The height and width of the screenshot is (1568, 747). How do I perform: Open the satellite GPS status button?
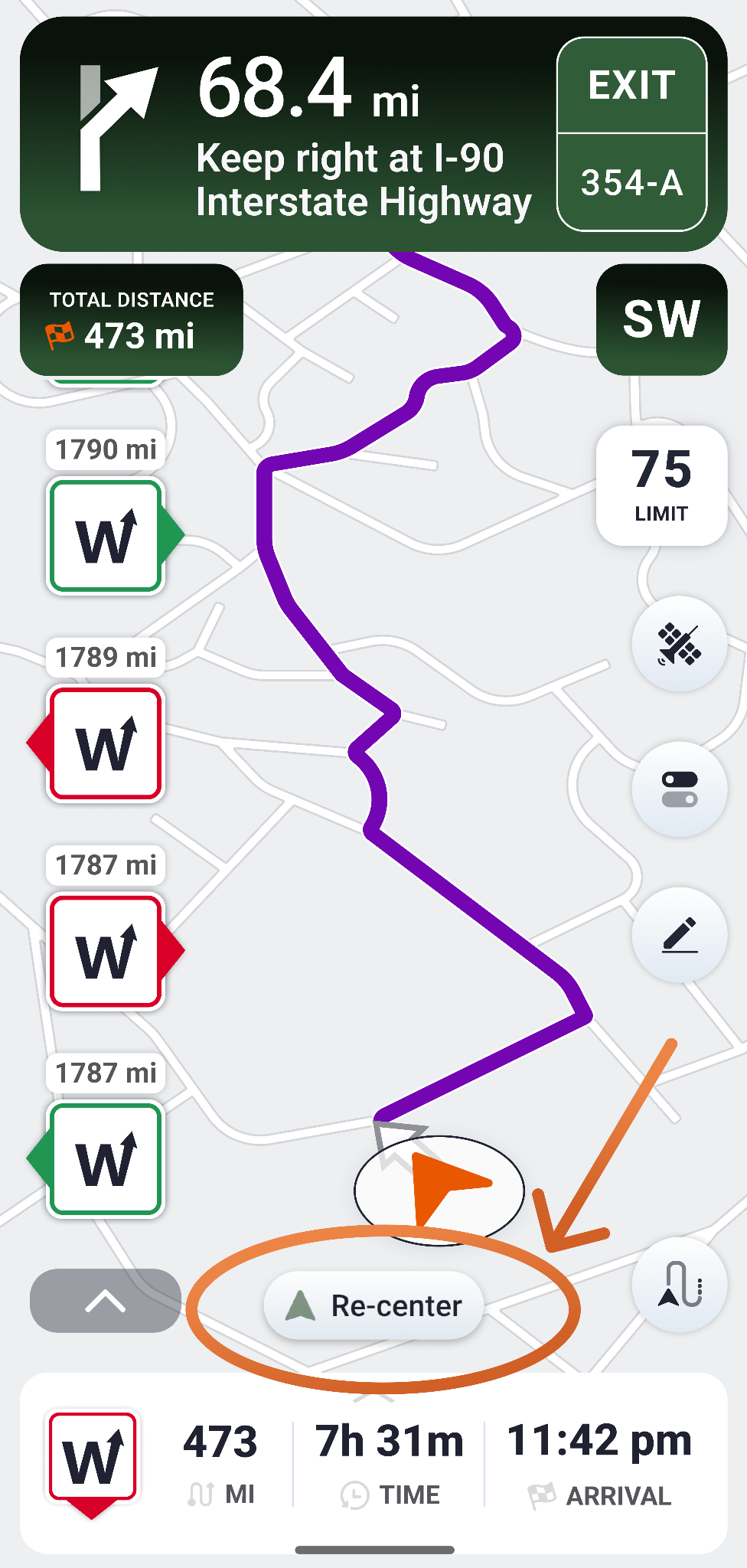point(679,644)
